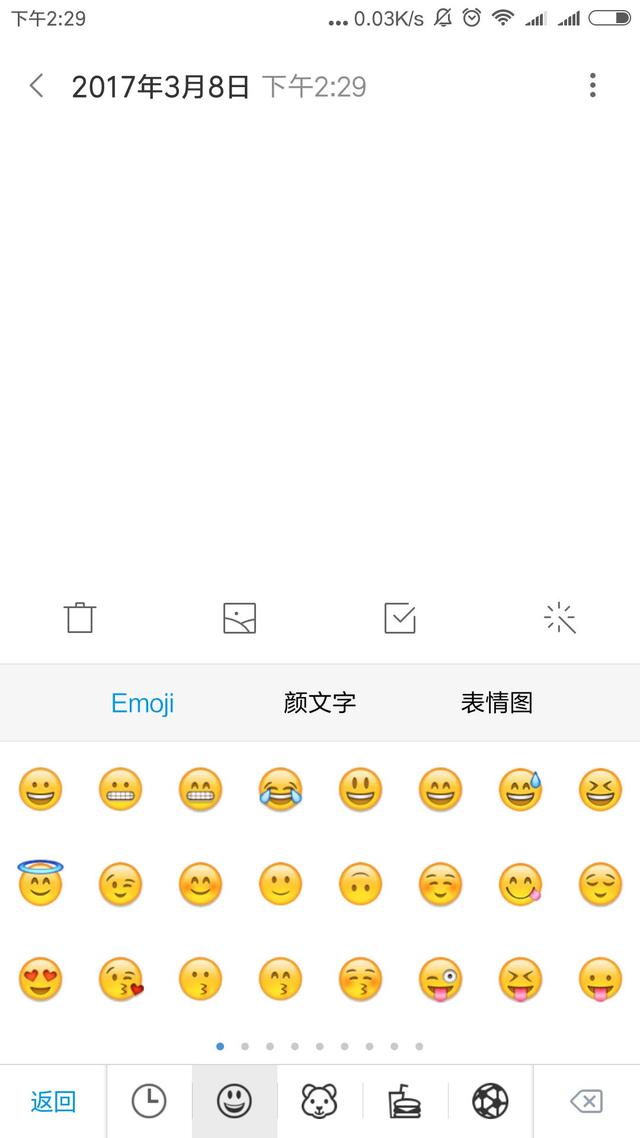640x1138 pixels.
Task: Select the Emoji tab
Action: (x=142, y=703)
